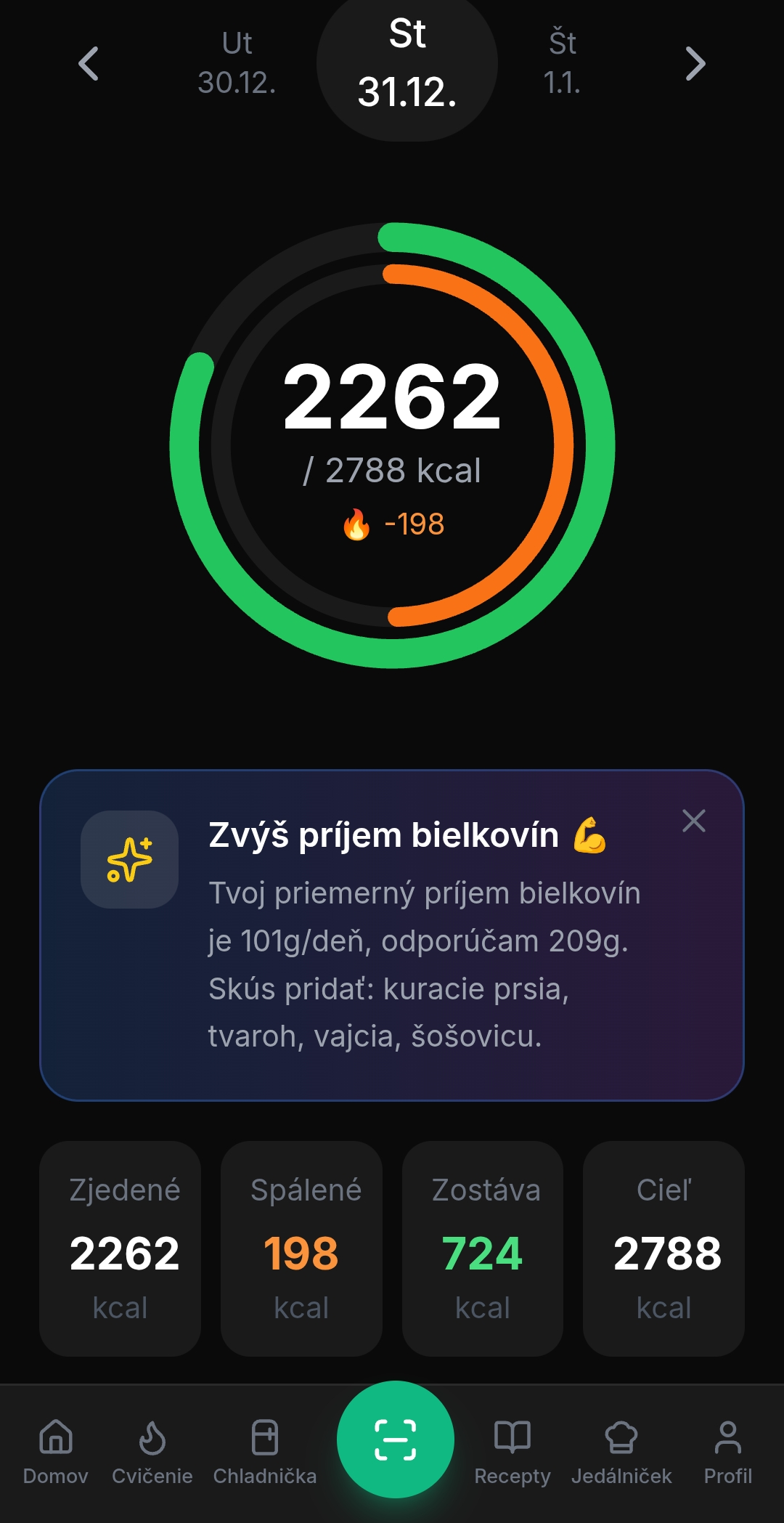Tap the sparkle AI tip icon

[x=131, y=859]
